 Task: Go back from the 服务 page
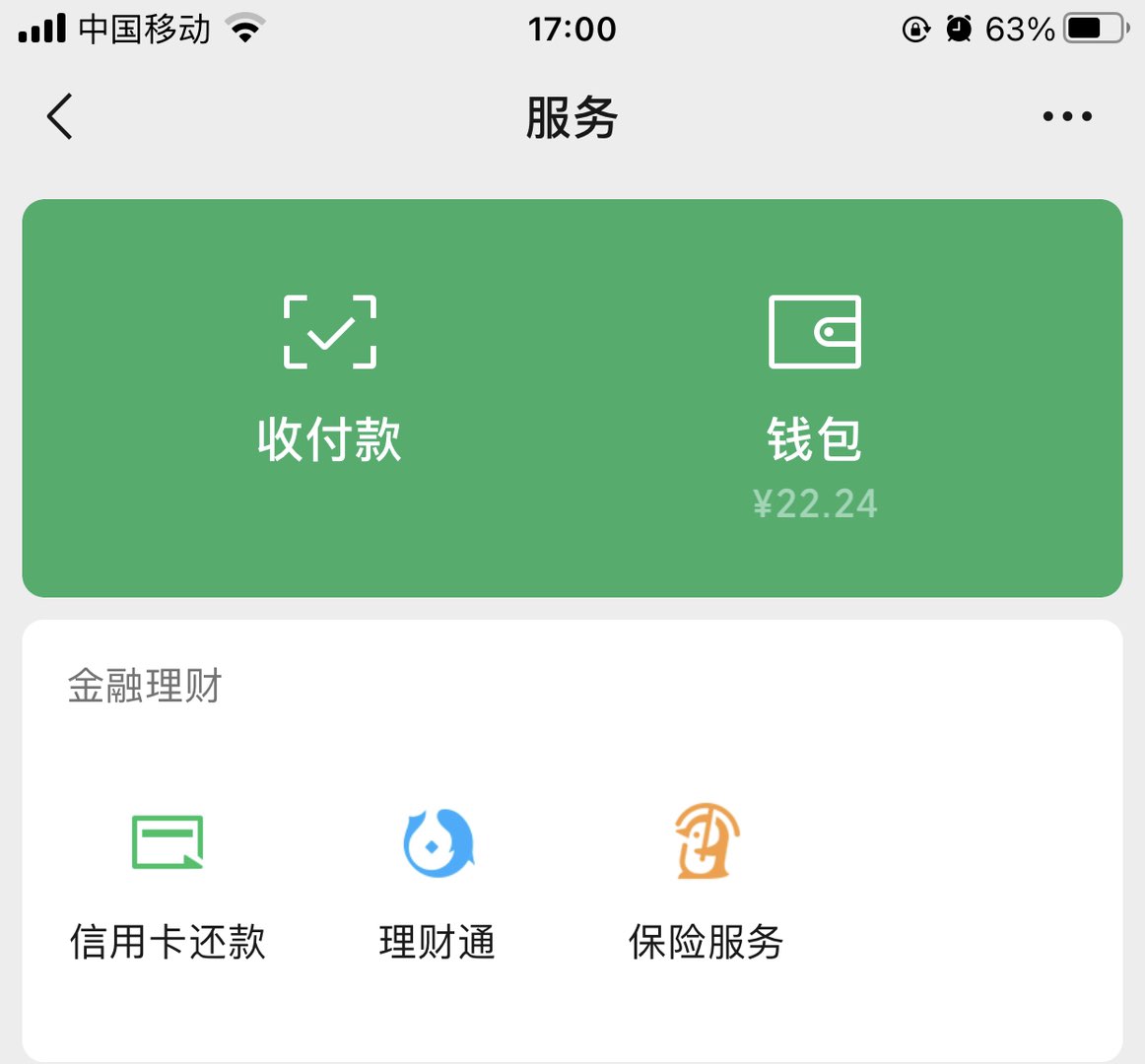60,116
